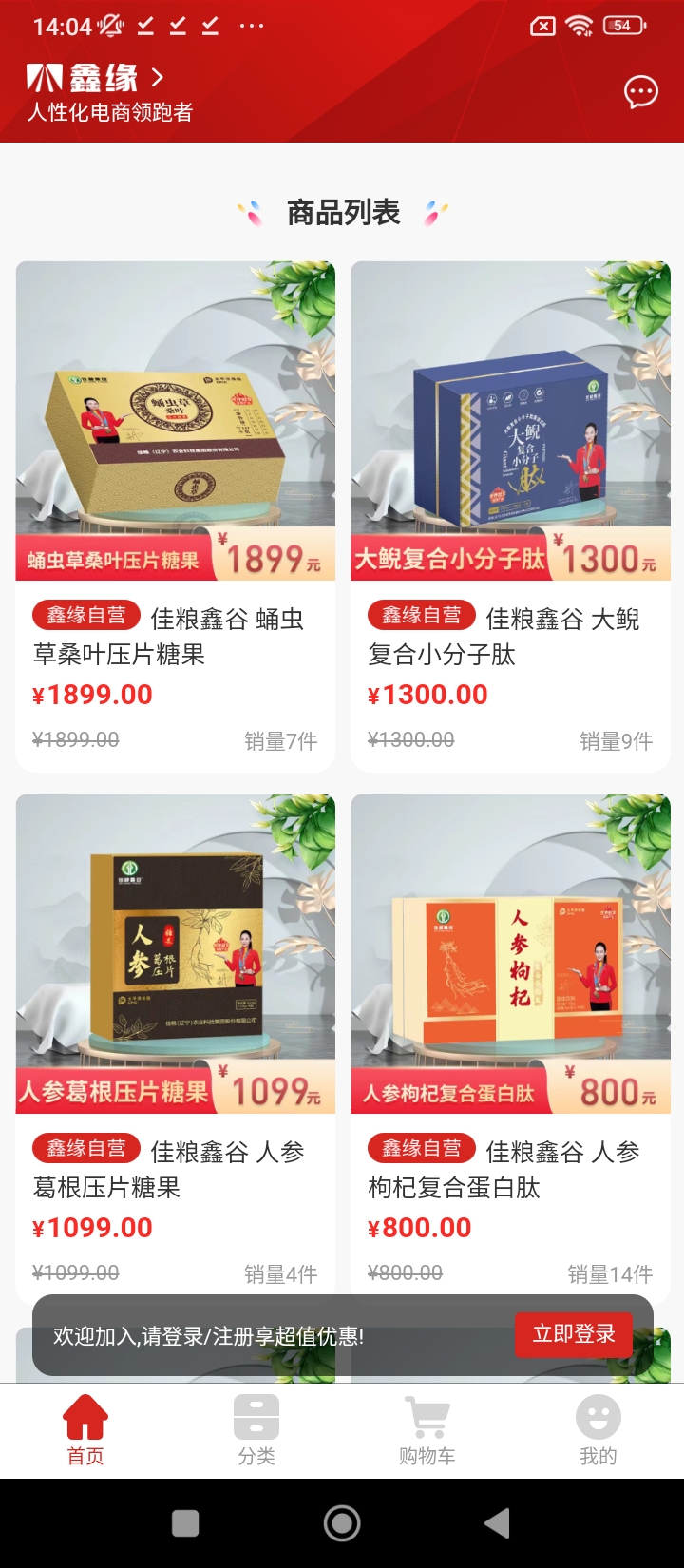Open the 鑫缘 store header chevron

(158, 78)
